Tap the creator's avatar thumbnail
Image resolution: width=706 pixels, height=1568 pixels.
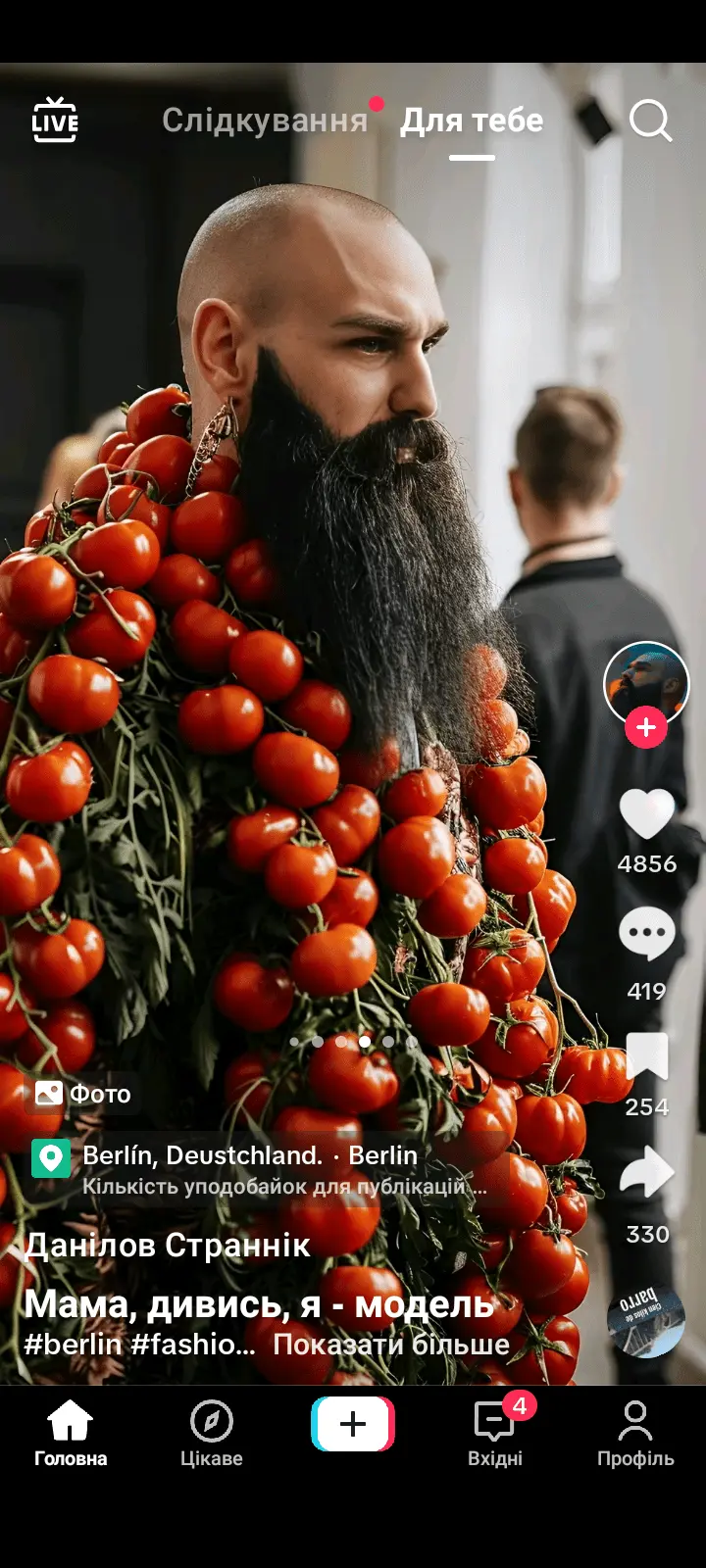(x=646, y=684)
